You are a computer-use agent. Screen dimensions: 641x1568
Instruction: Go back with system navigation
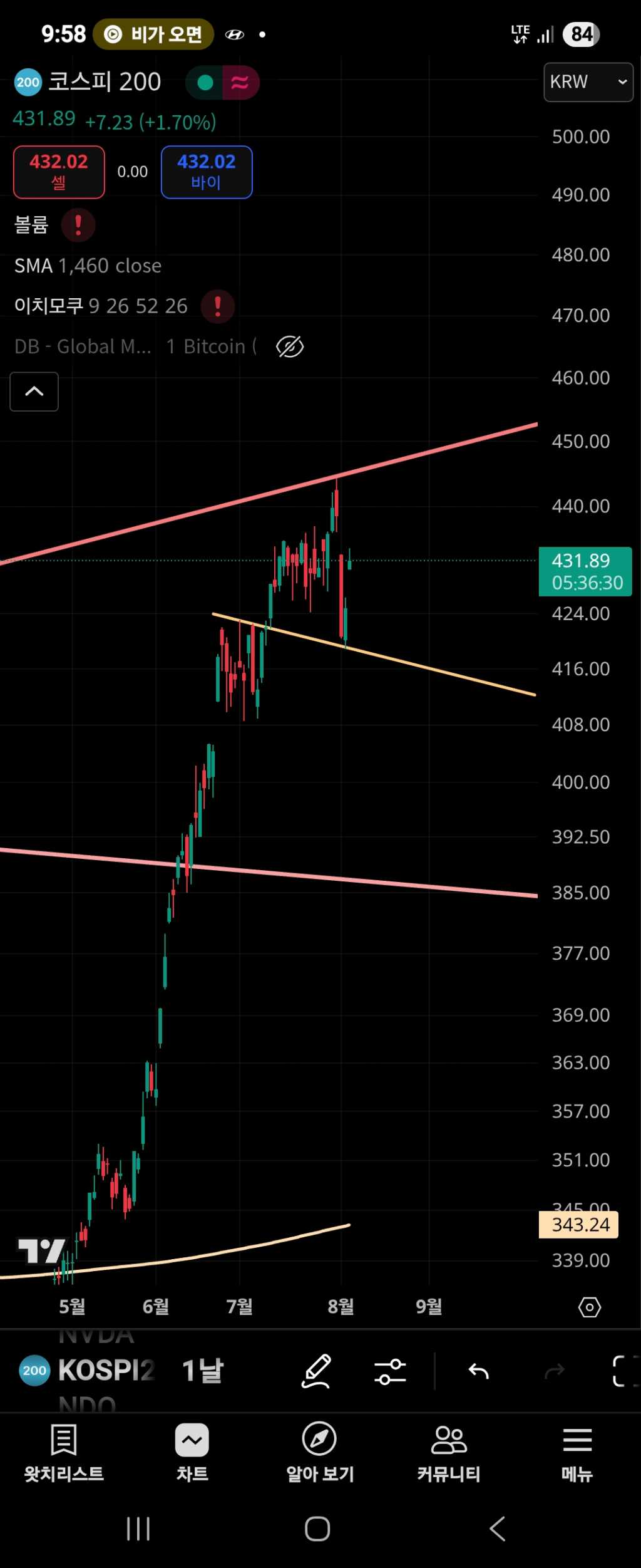point(498,1529)
